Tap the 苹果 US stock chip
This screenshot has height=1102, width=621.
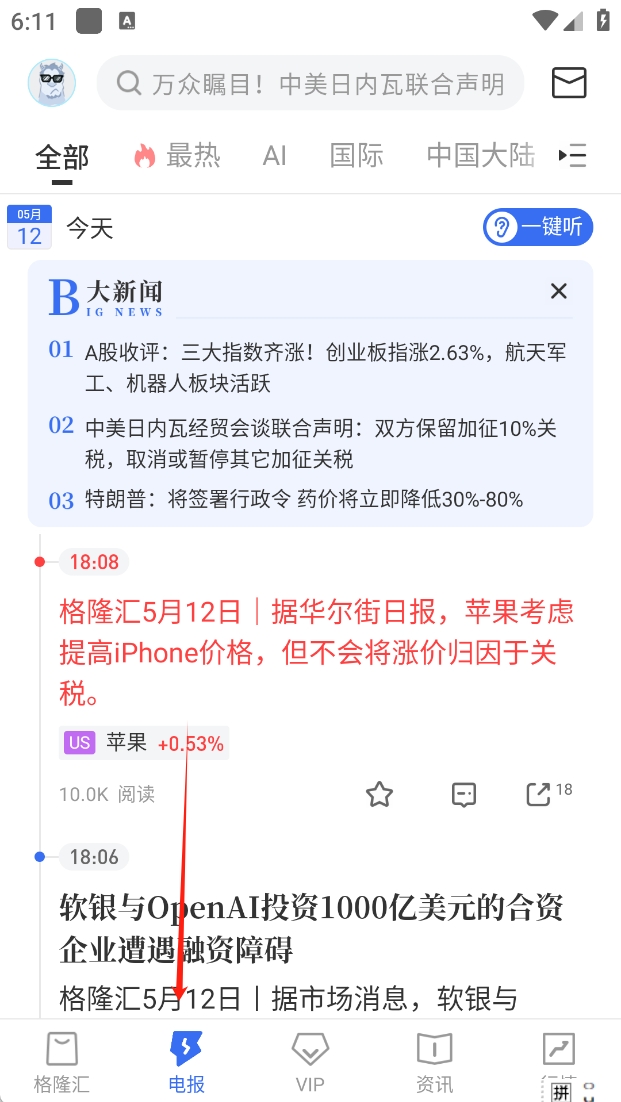(x=144, y=743)
